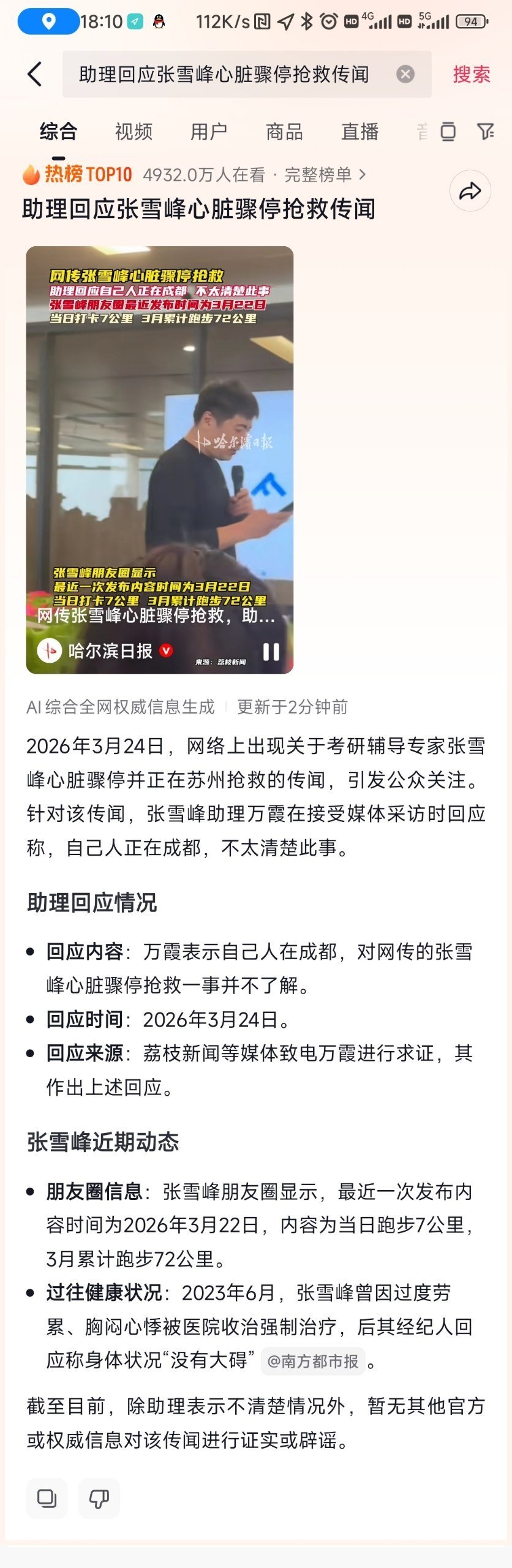Image resolution: width=512 pixels, height=1568 pixels.
Task: Open the search filter icon
Action: click(x=485, y=131)
